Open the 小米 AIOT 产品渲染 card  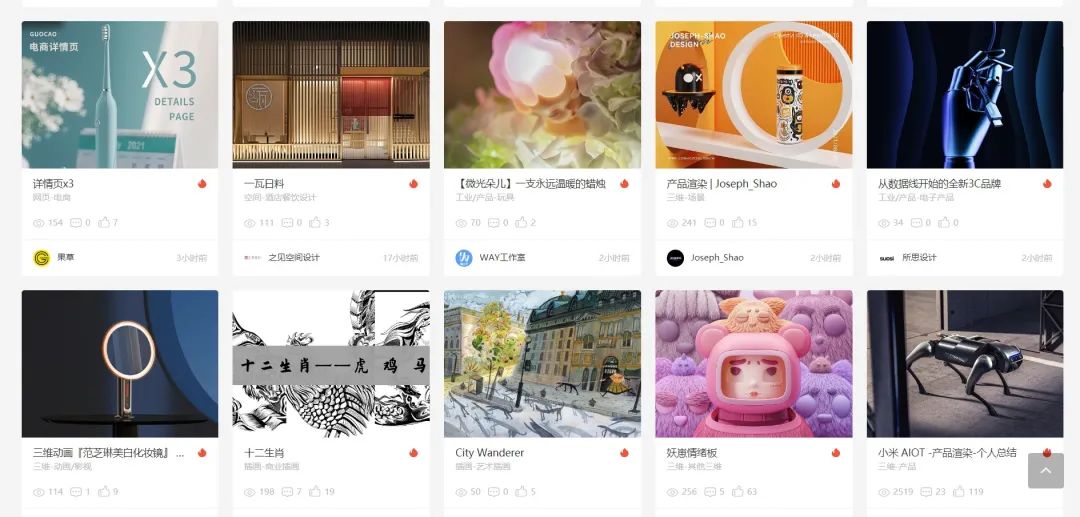coord(965,364)
